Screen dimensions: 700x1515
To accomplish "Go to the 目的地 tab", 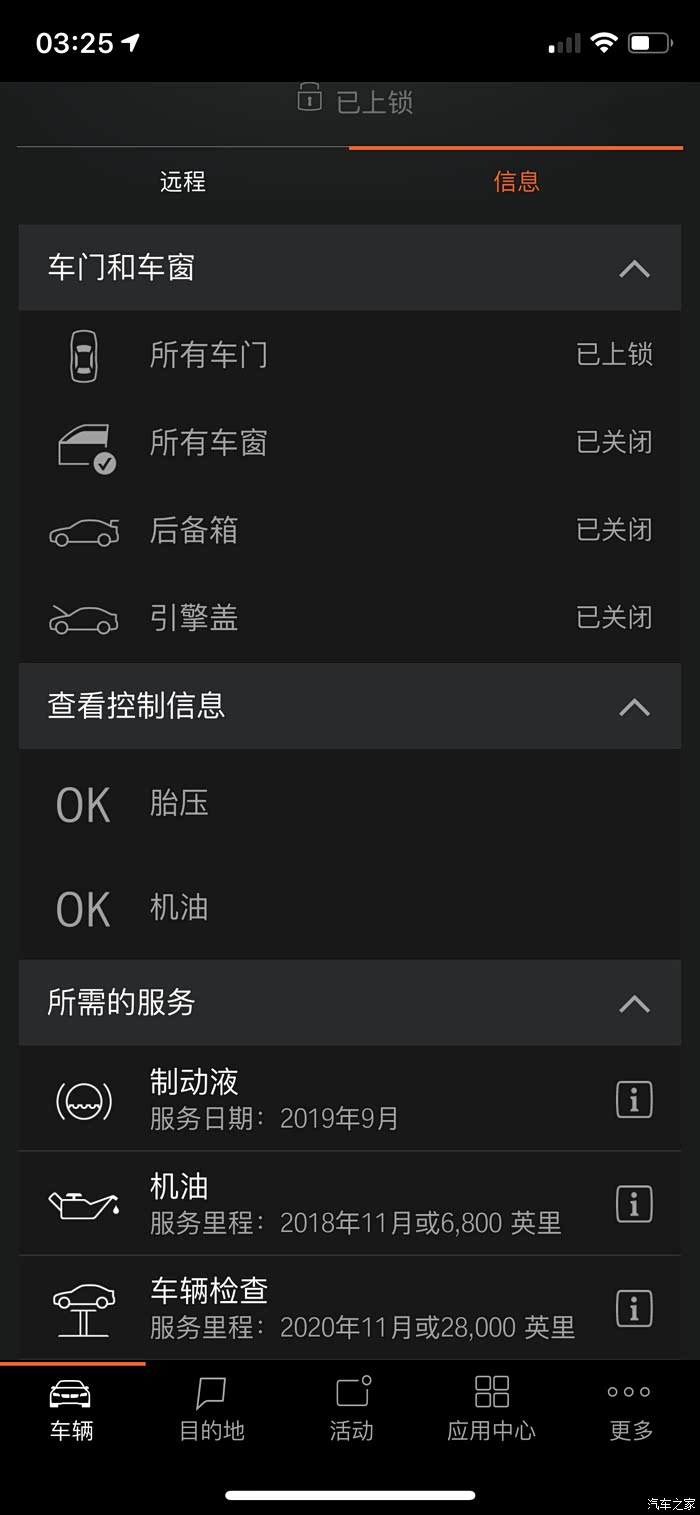I will pos(211,1408).
